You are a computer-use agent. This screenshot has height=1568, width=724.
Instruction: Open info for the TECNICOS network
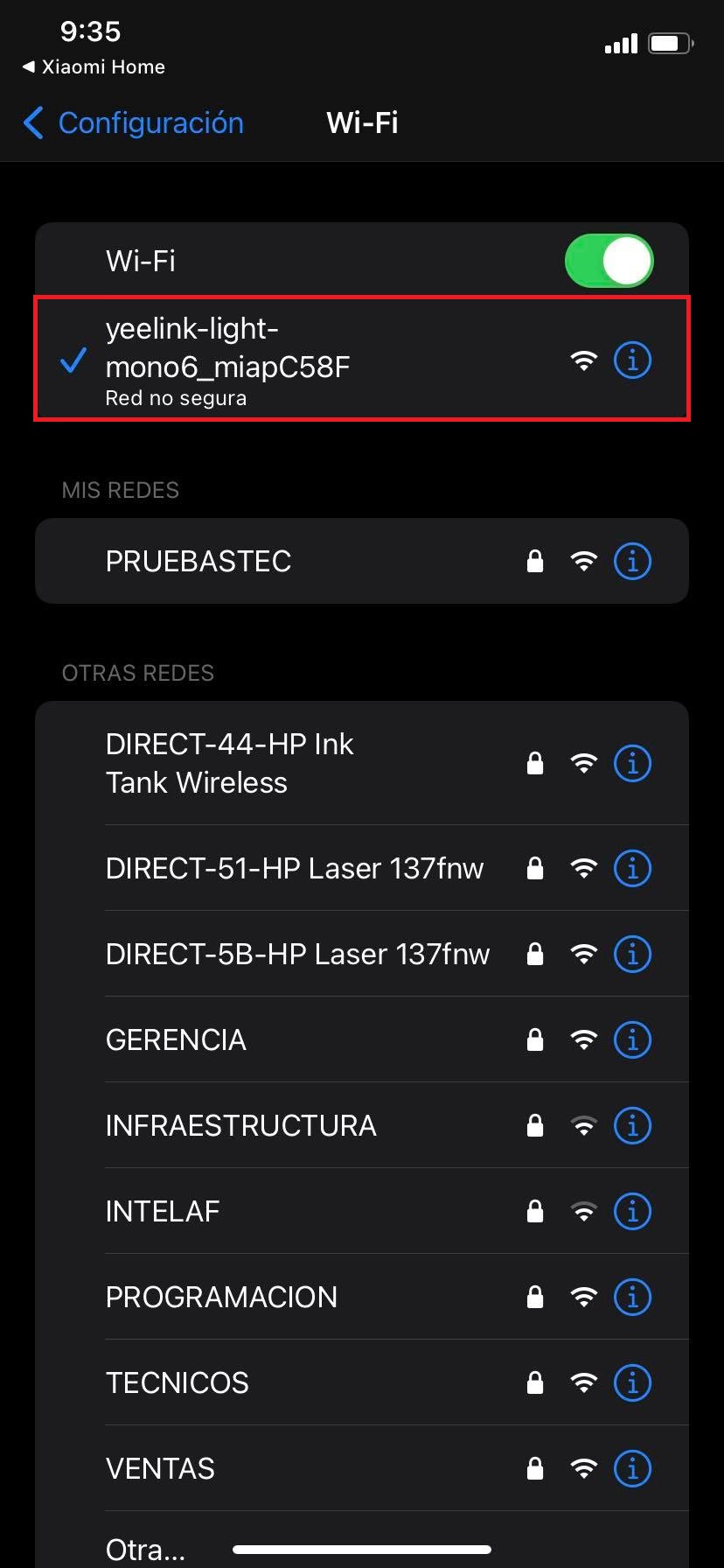tap(632, 1383)
